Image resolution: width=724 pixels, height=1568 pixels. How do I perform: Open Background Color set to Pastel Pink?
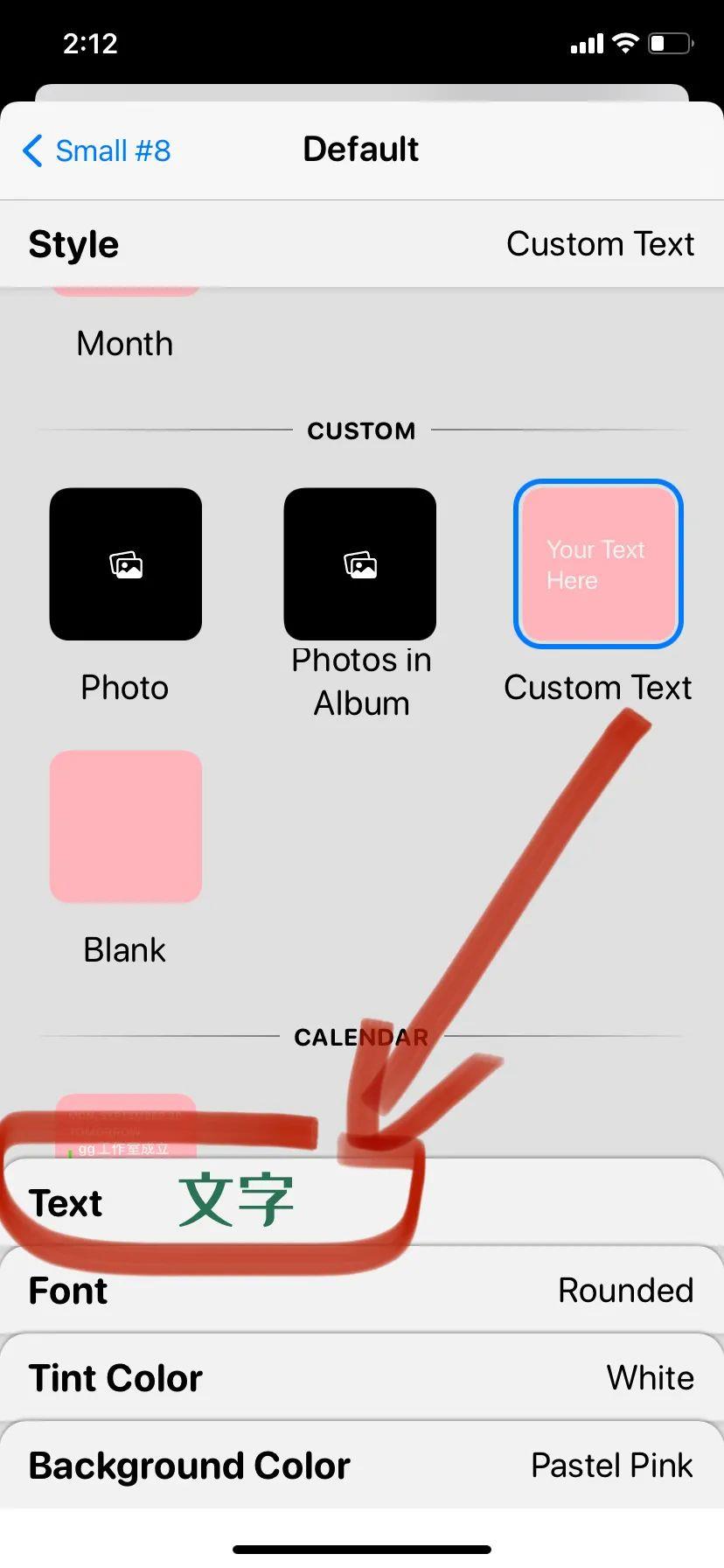[362, 1465]
